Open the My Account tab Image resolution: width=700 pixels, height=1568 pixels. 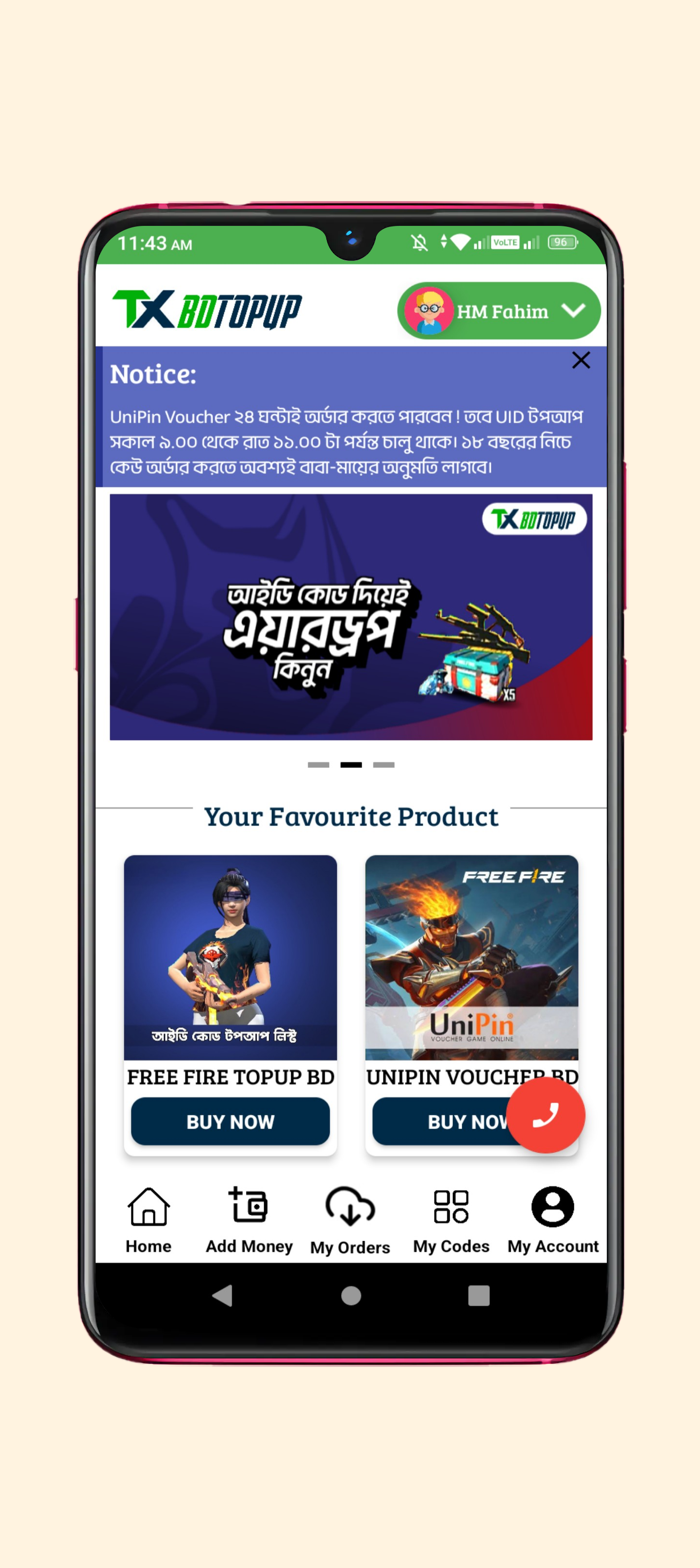553,1220
